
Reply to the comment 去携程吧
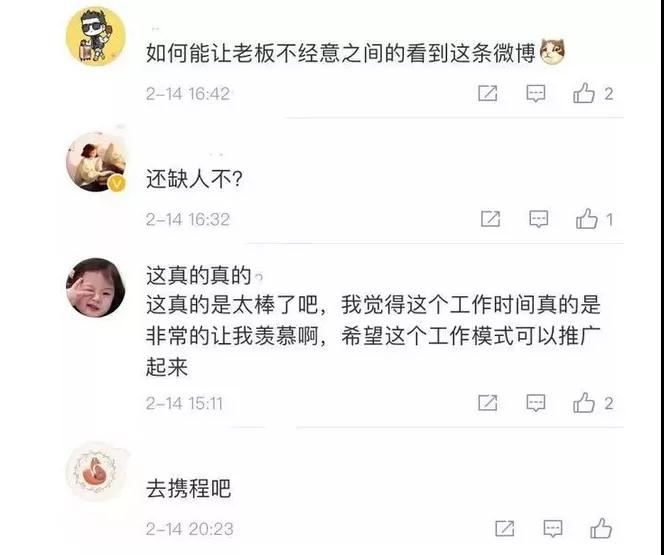tap(552, 528)
